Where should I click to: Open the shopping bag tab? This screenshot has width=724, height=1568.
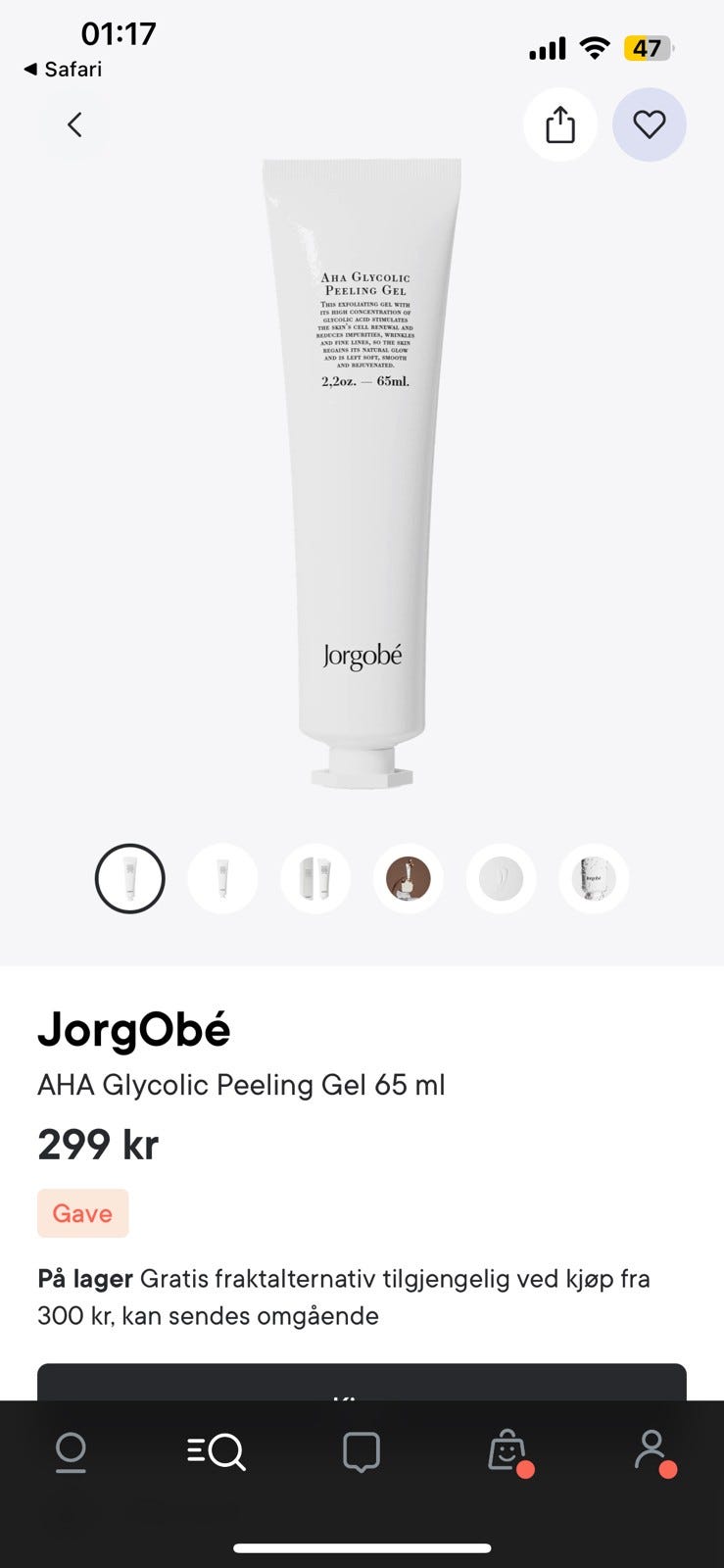click(x=507, y=1451)
